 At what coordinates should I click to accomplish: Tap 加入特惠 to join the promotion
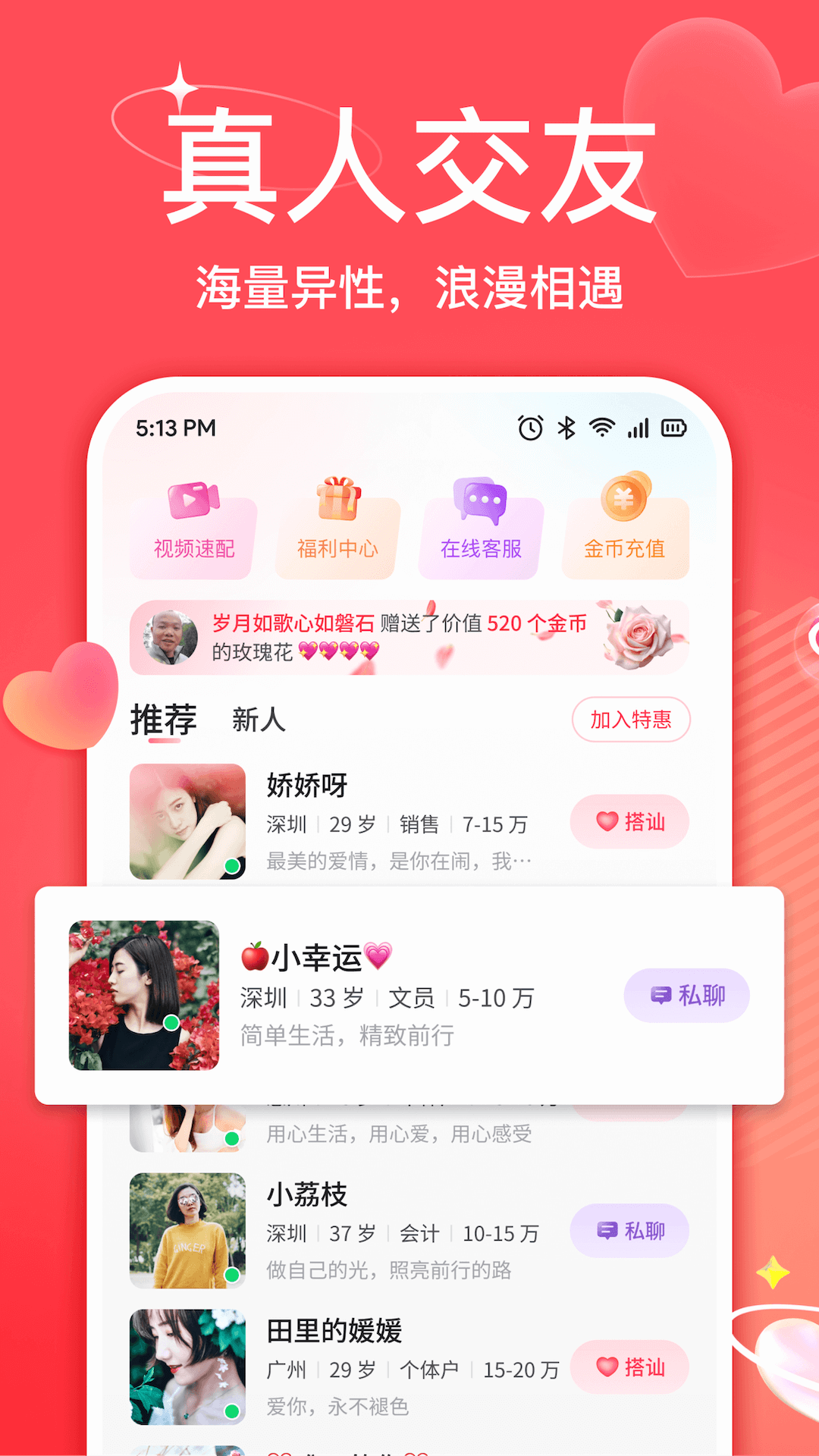point(631,721)
